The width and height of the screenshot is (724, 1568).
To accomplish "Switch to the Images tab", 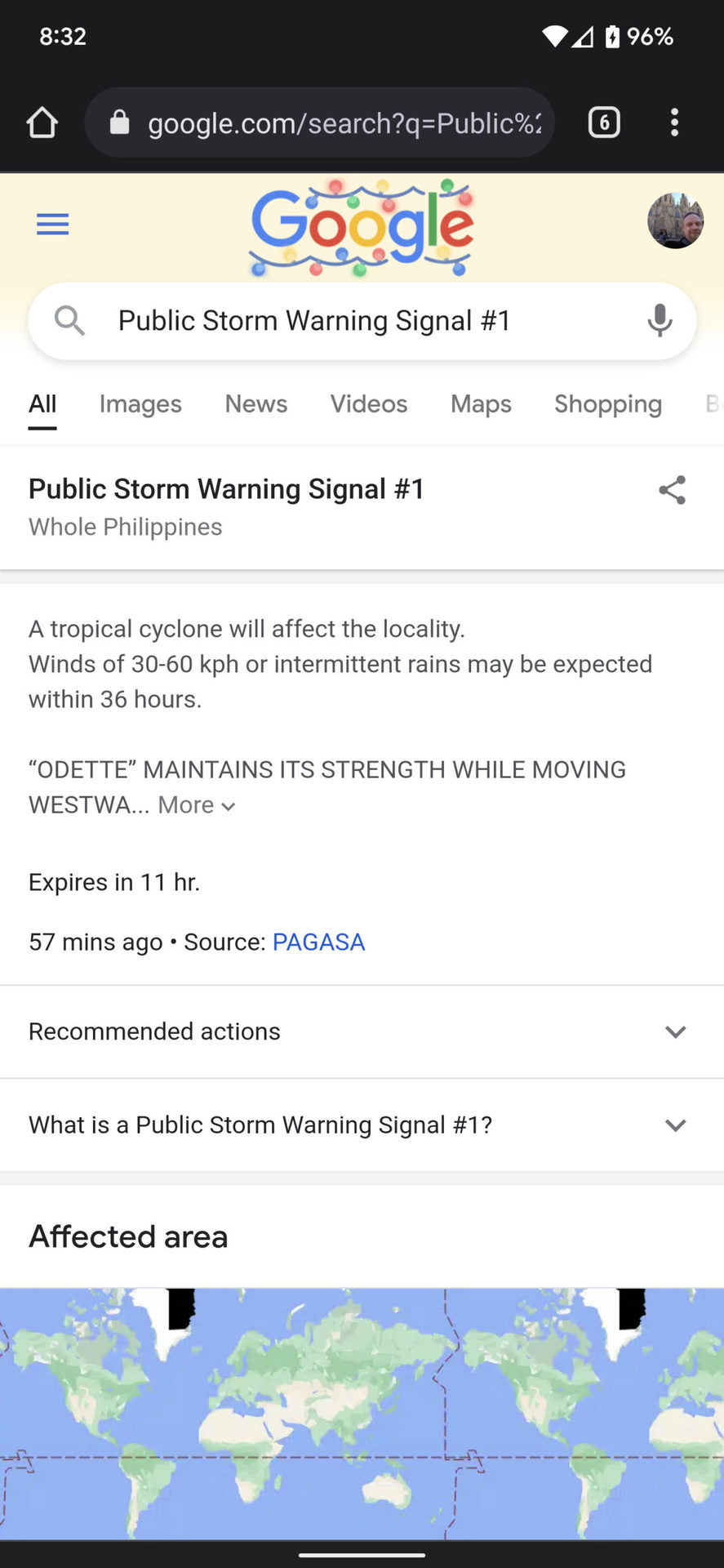I will (140, 404).
